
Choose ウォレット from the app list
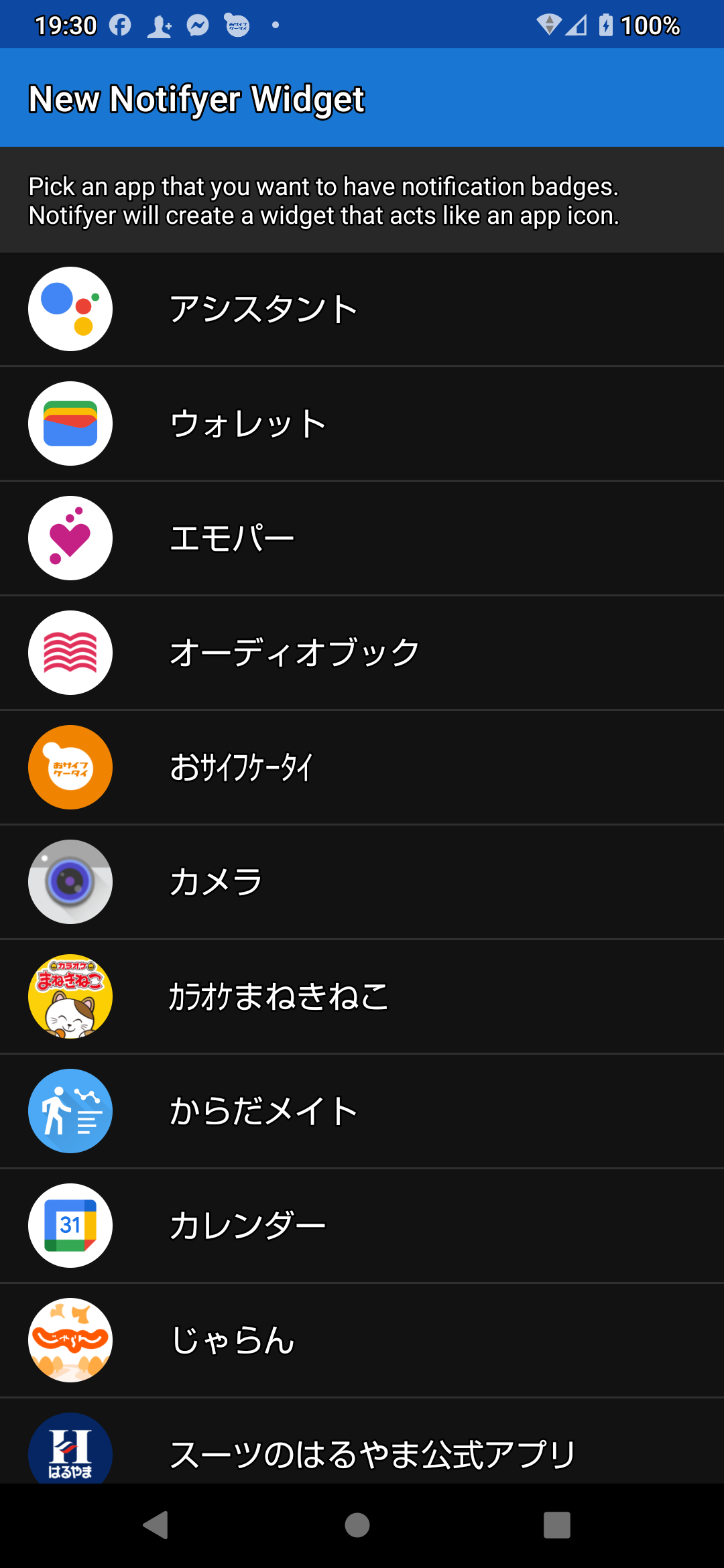[x=362, y=423]
